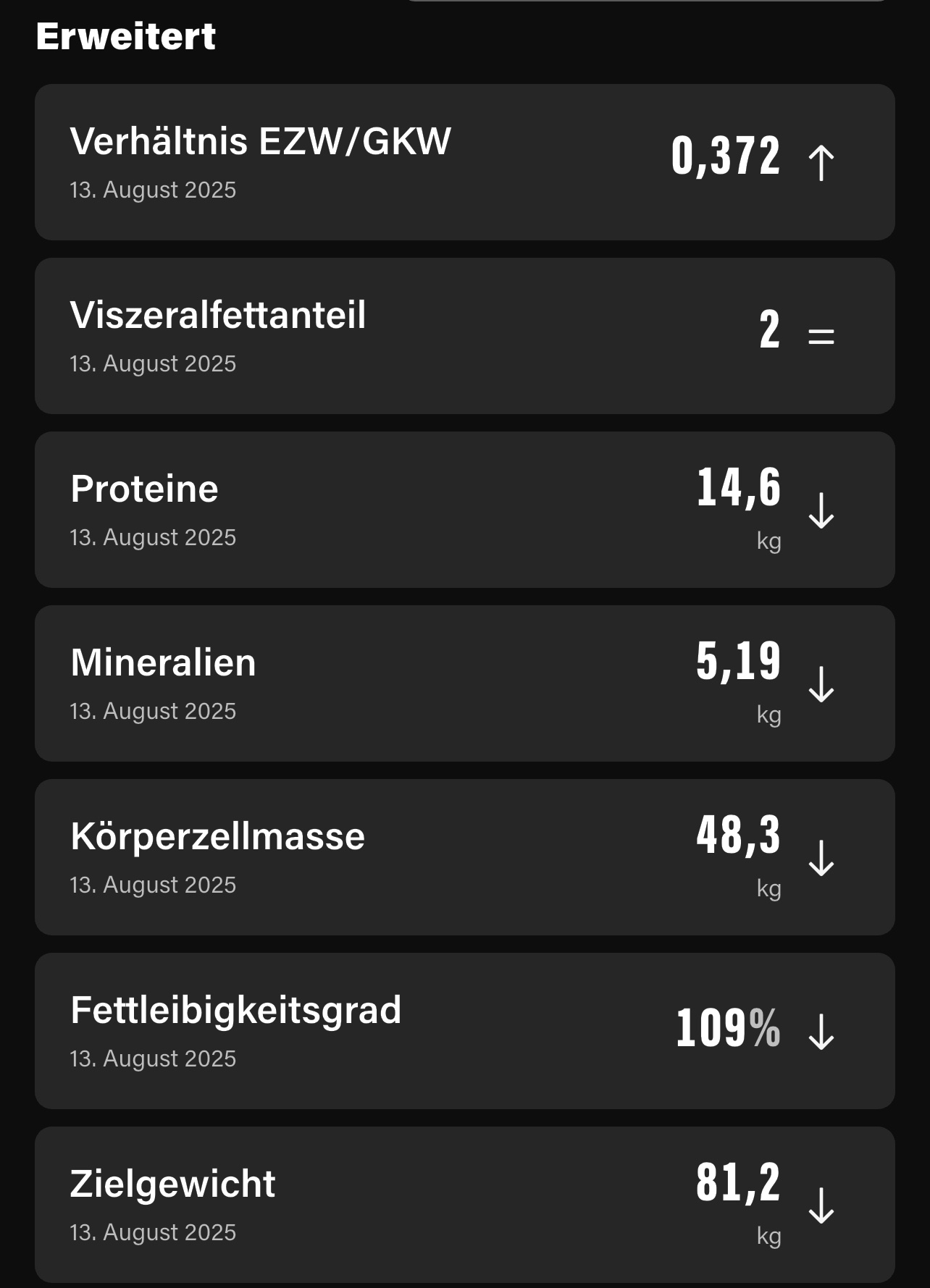This screenshot has height=1288, width=930.
Task: Open the Fettleibigkeitsgrad card
Action: pyautogui.click(x=464, y=1031)
